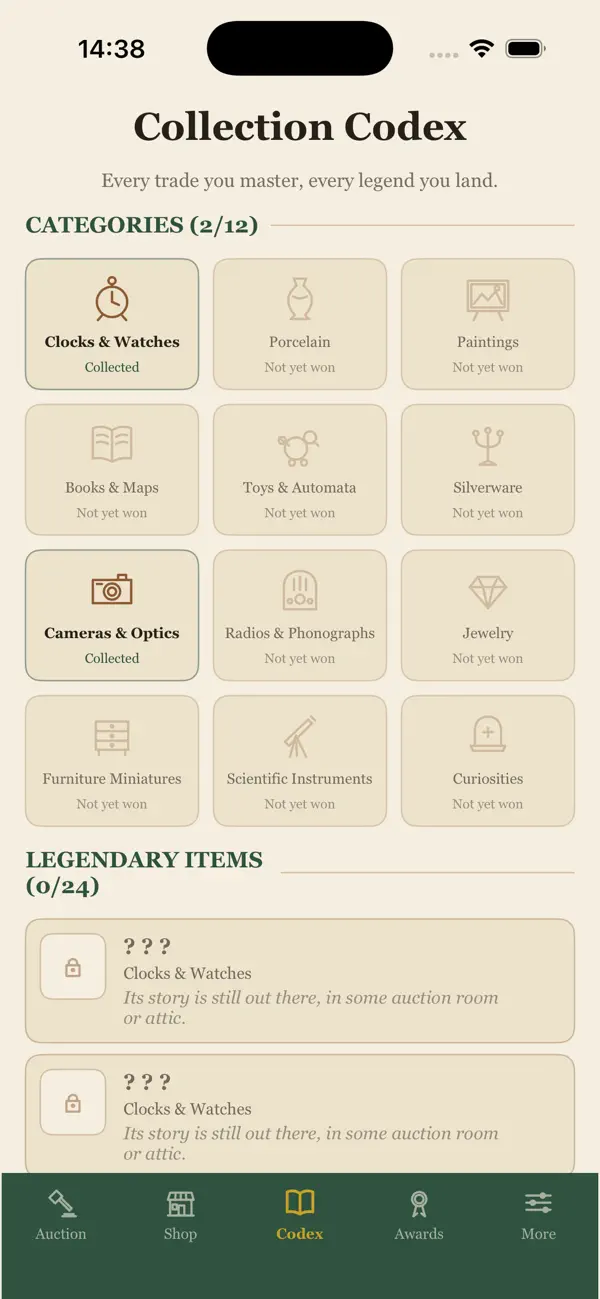This screenshot has height=1299, width=600.
Task: Select the Codex tab
Action: (x=300, y=1215)
